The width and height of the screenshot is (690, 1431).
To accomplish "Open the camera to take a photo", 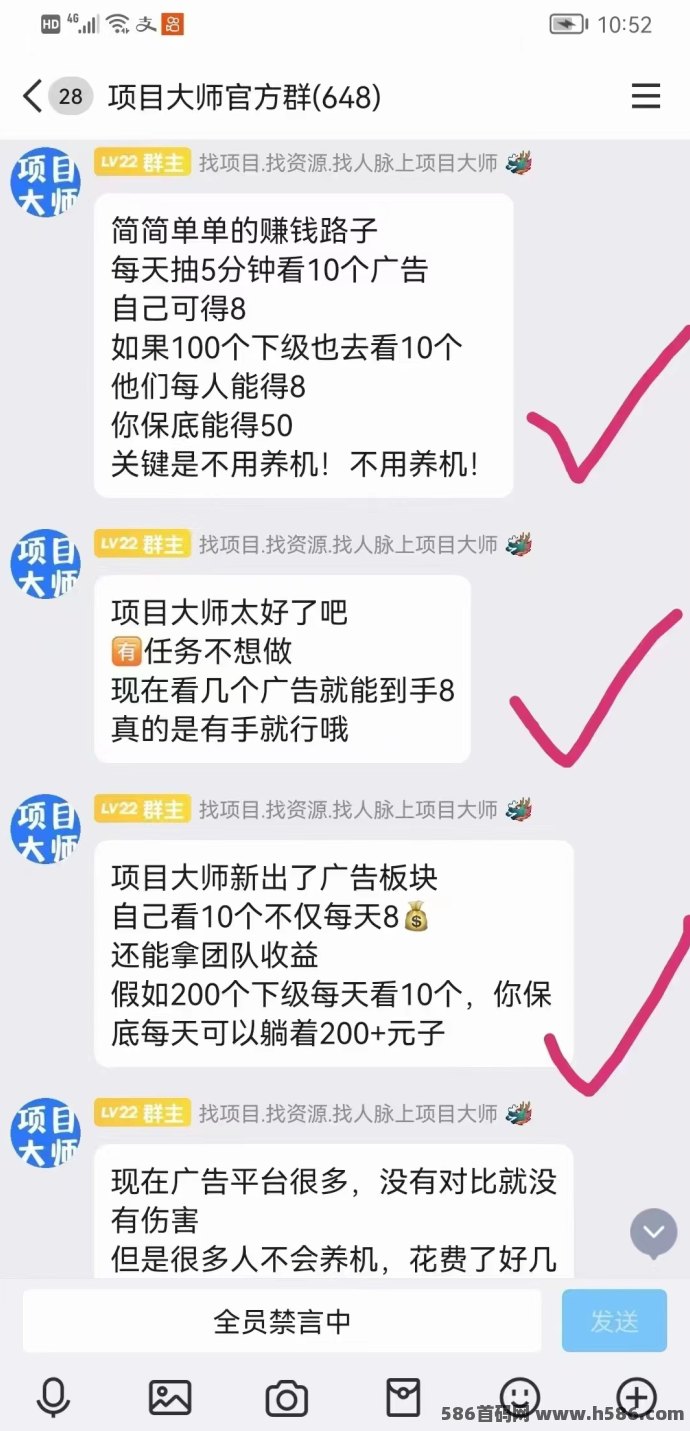I will (x=286, y=1397).
